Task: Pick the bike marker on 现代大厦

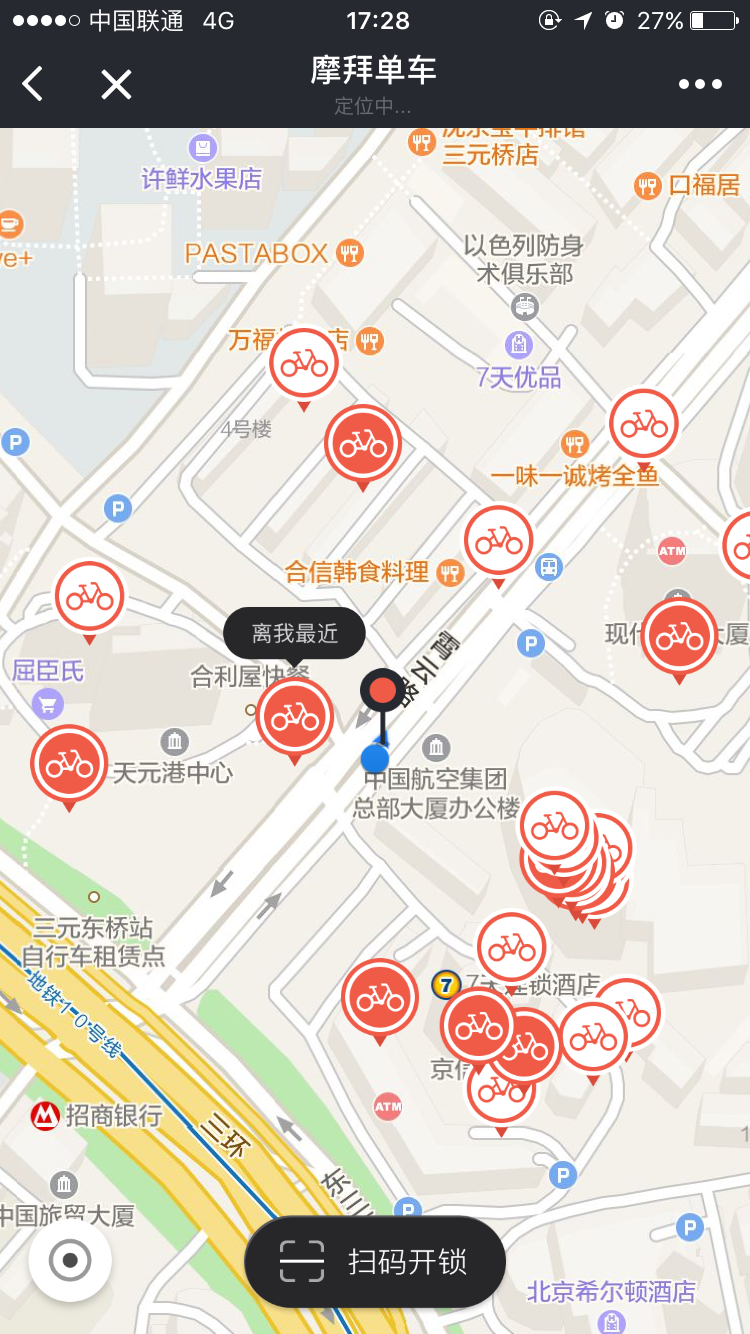Action: coord(679,636)
